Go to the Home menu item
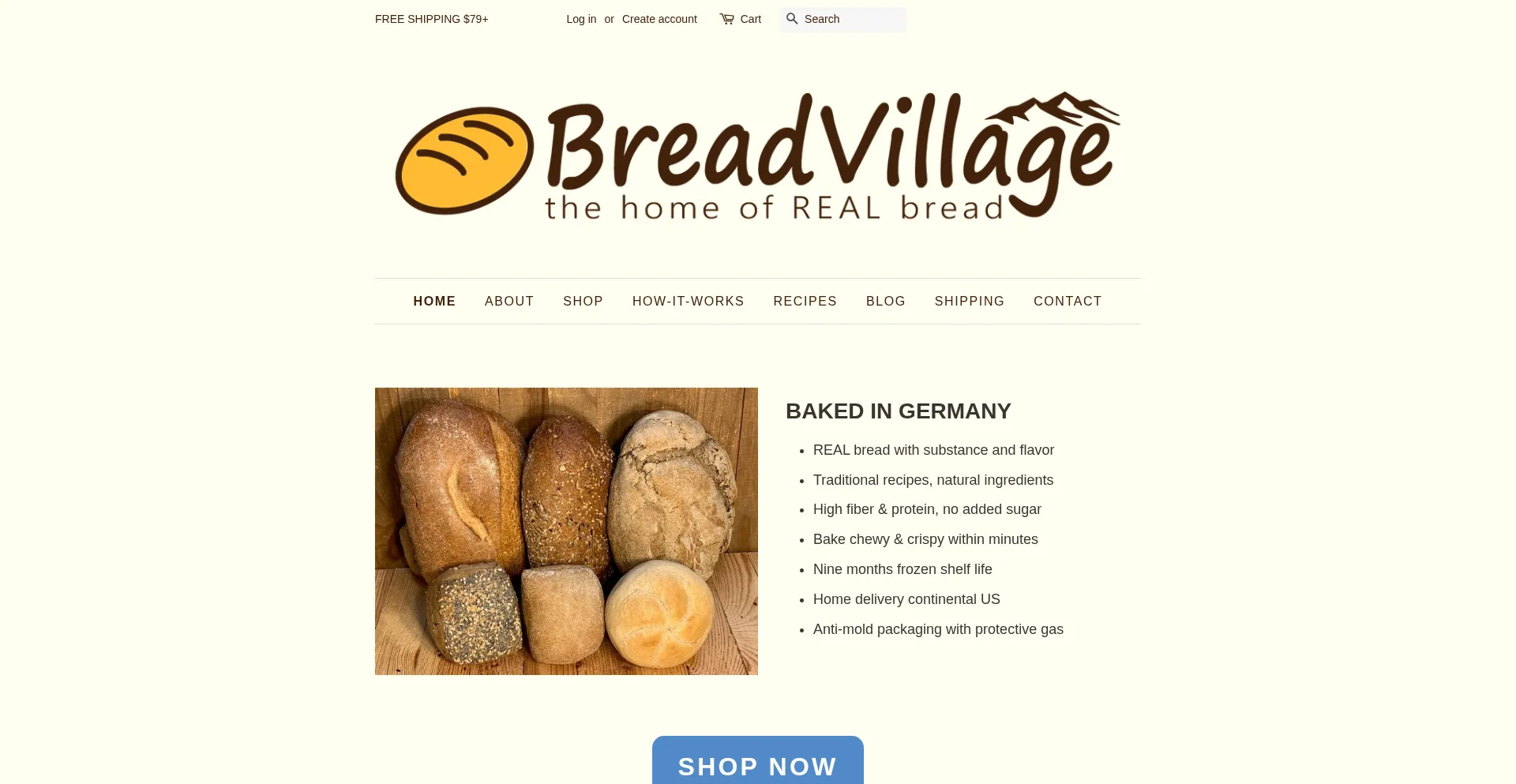The height and width of the screenshot is (784, 1516). pos(434,301)
